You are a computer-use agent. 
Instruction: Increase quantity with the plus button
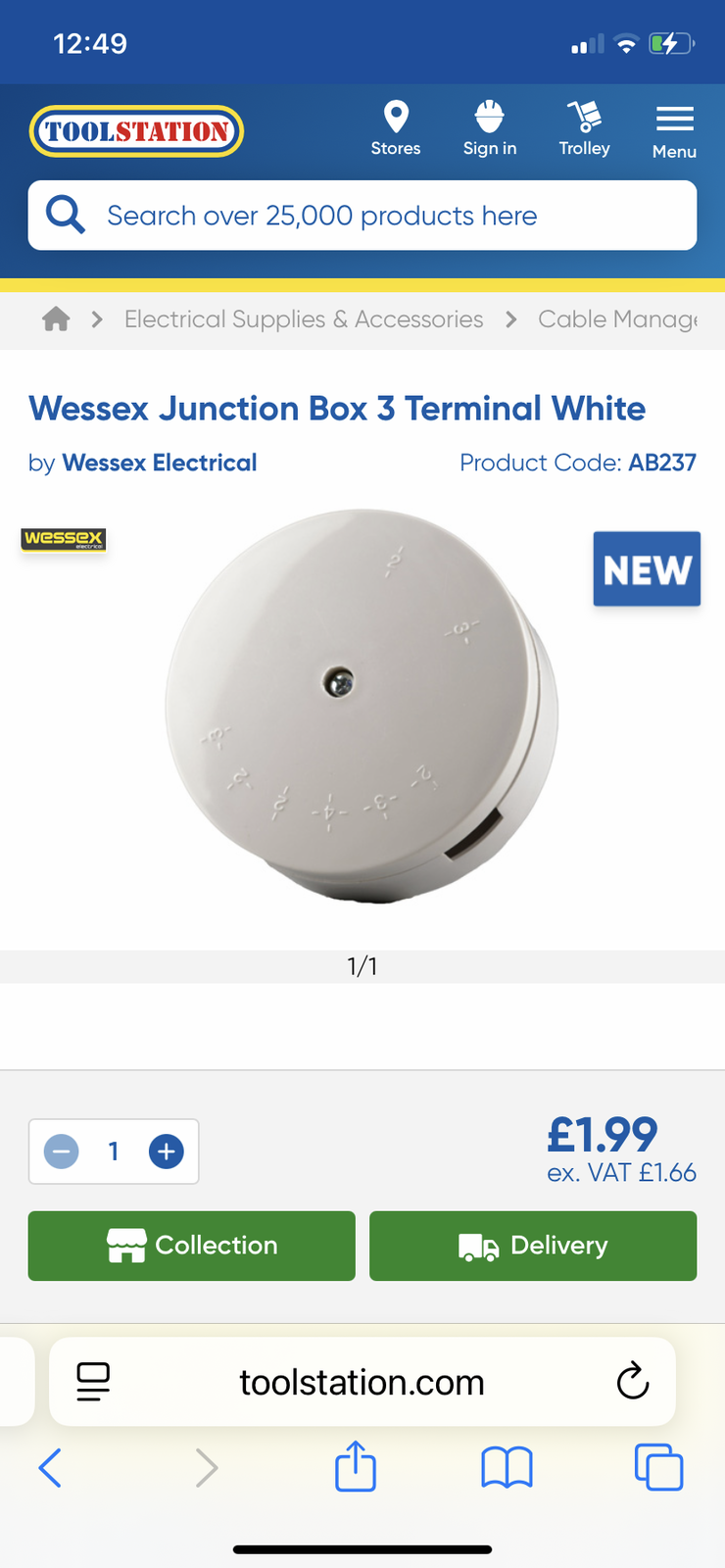coord(167,1151)
